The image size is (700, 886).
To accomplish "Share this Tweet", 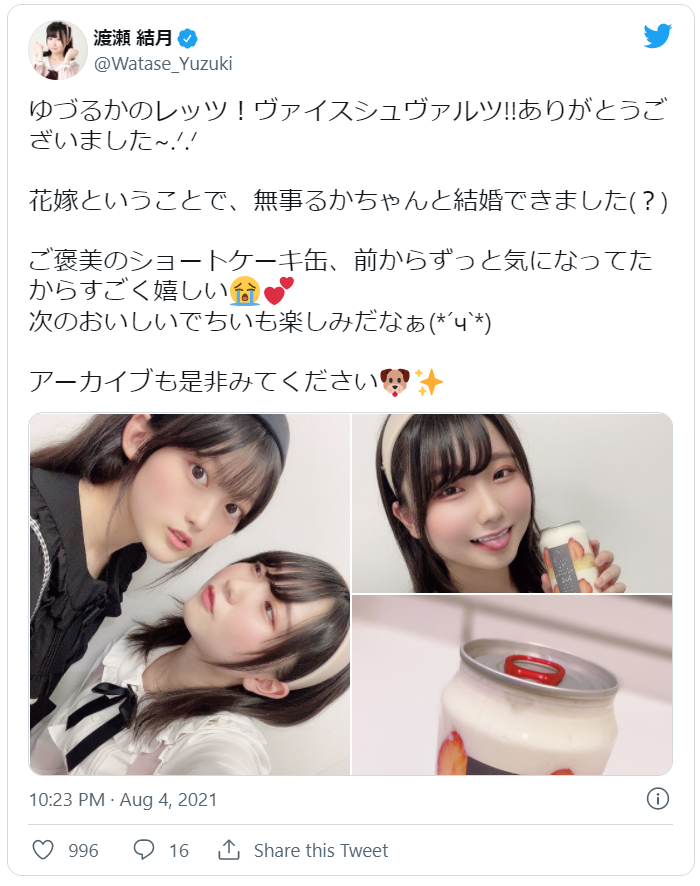I will 304,851.
